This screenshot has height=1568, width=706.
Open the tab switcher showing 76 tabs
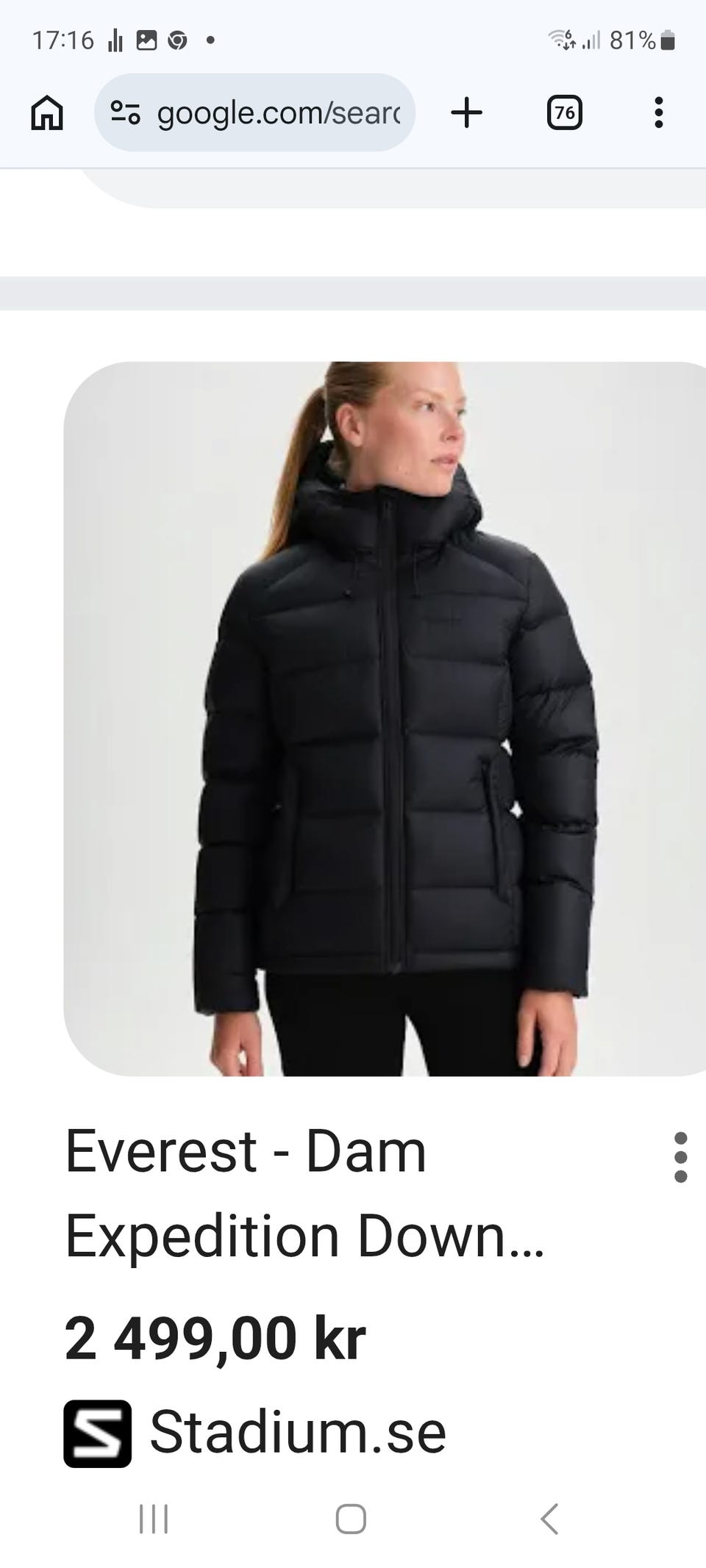(x=564, y=113)
